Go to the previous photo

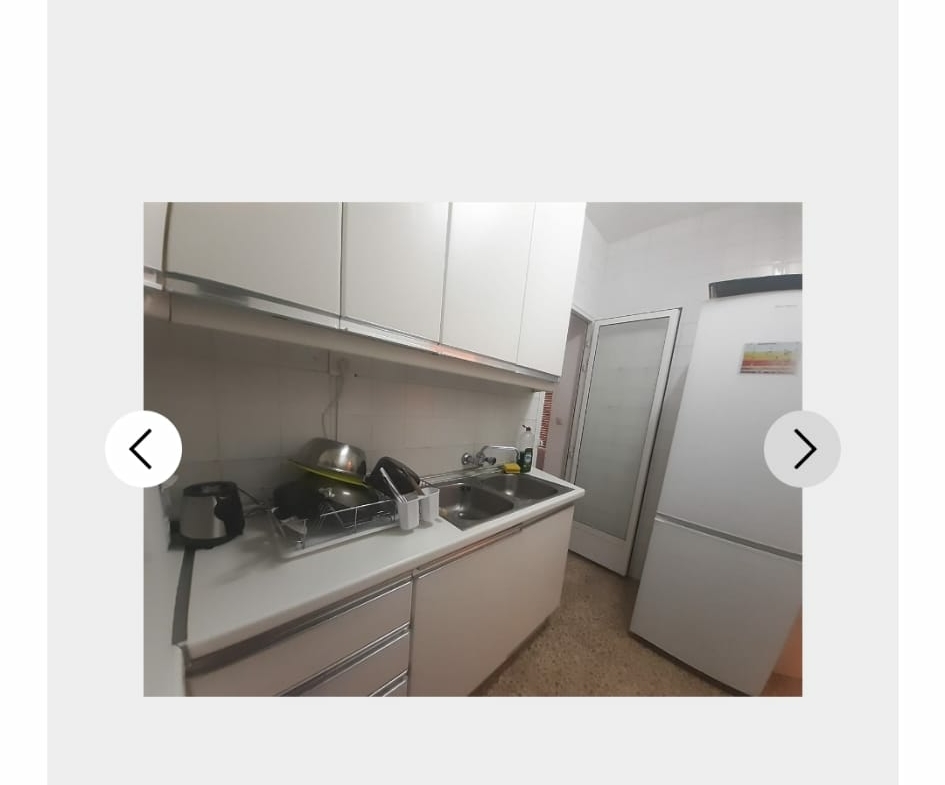pos(143,449)
